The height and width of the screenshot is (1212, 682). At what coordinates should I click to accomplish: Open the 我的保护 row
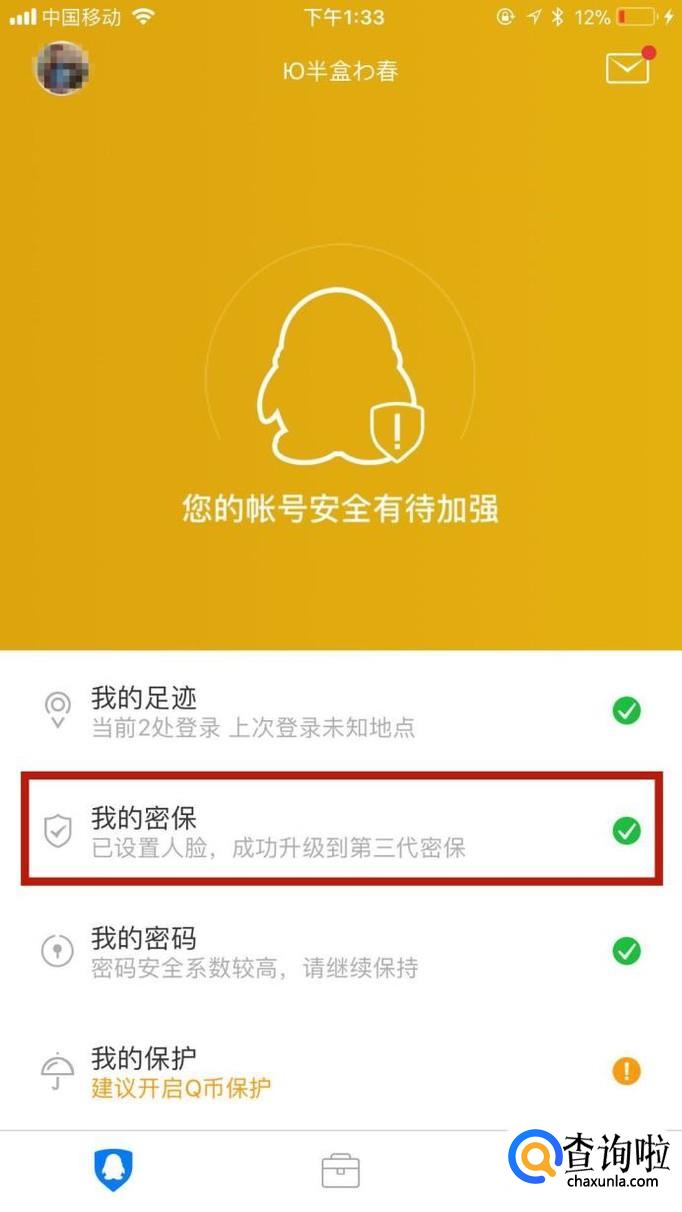[341, 1071]
